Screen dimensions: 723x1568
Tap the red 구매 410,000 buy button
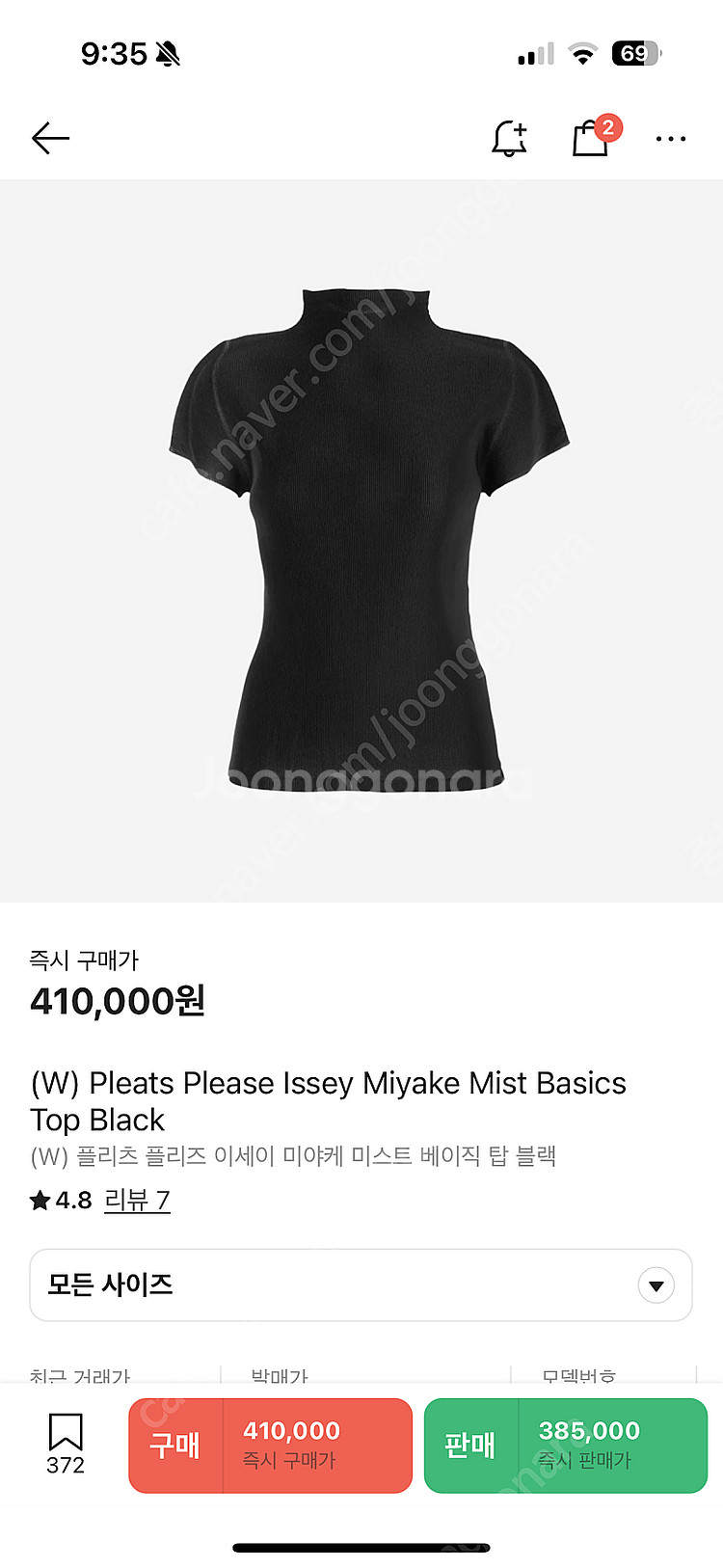(x=270, y=1446)
